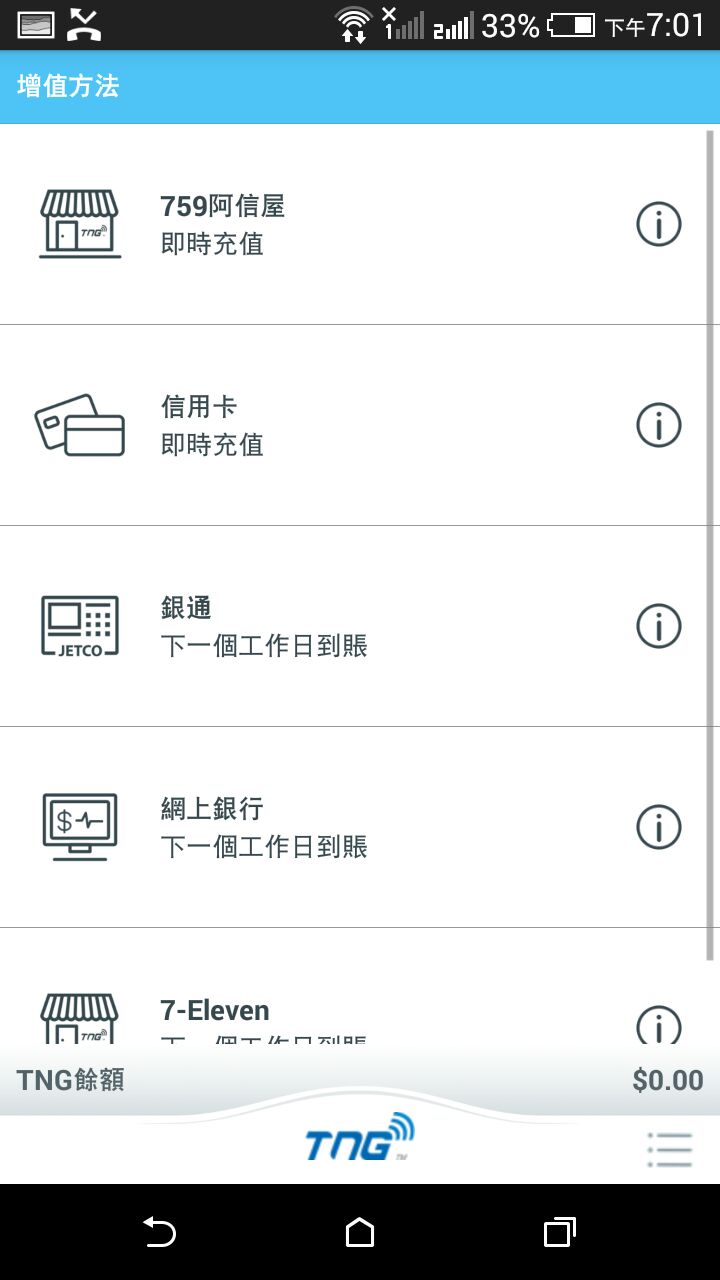Open the bottom-right list menu
720x1280 pixels.
pos(669,1150)
